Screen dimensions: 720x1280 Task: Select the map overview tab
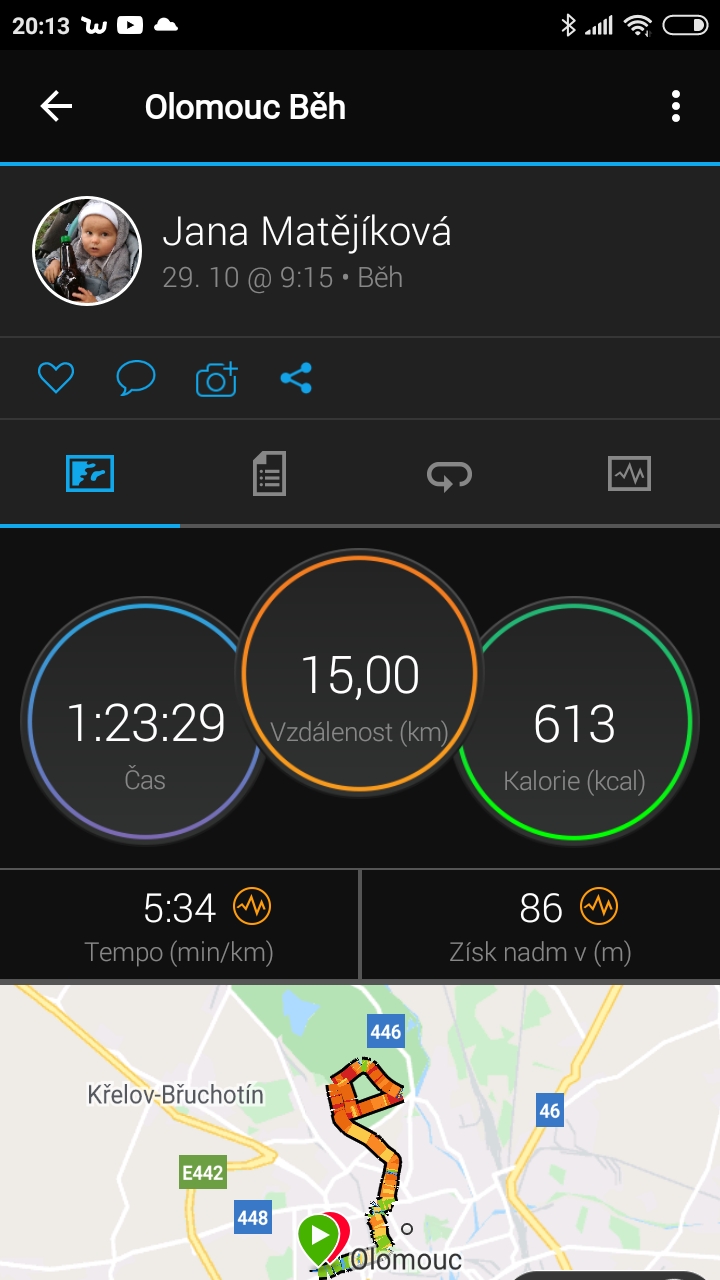[x=90, y=473]
